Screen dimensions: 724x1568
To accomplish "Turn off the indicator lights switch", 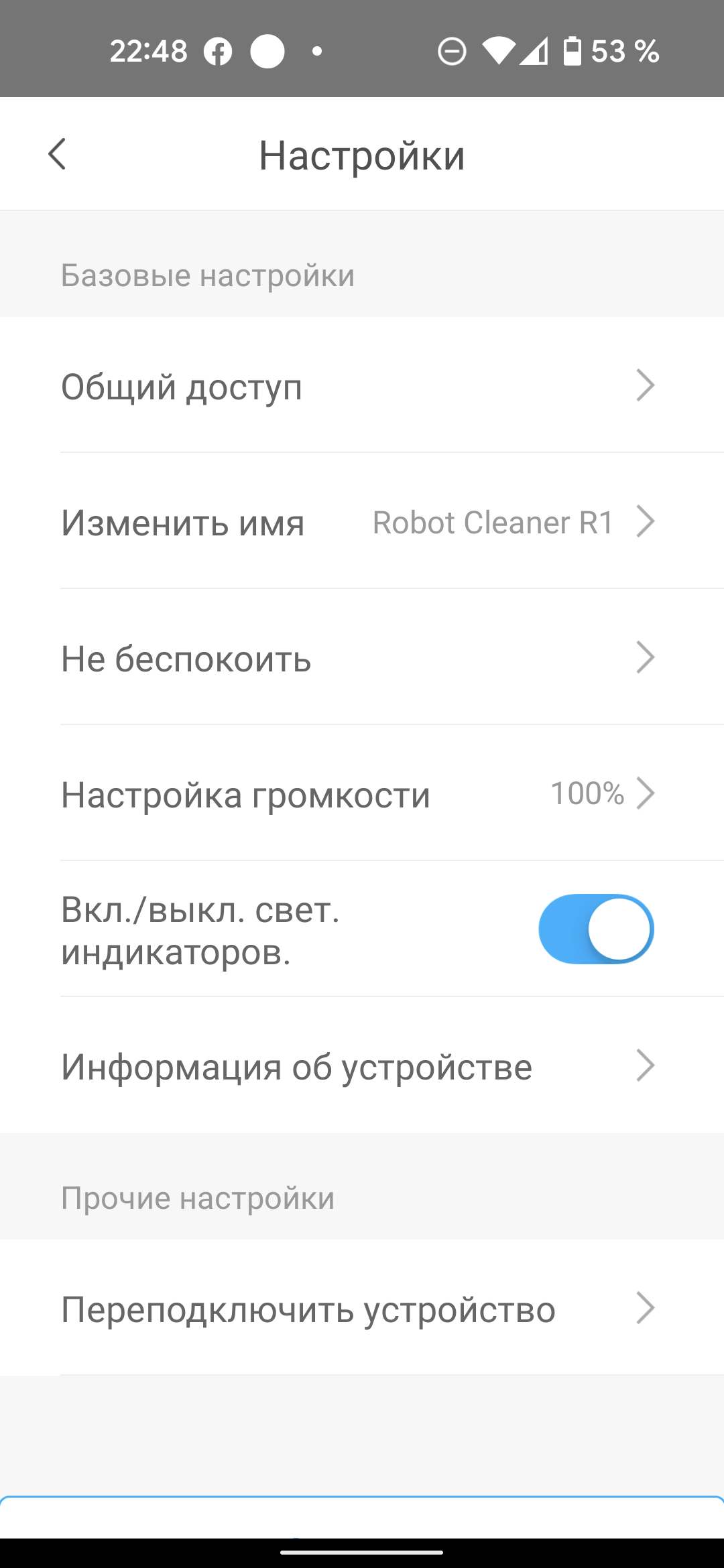I will [x=595, y=929].
